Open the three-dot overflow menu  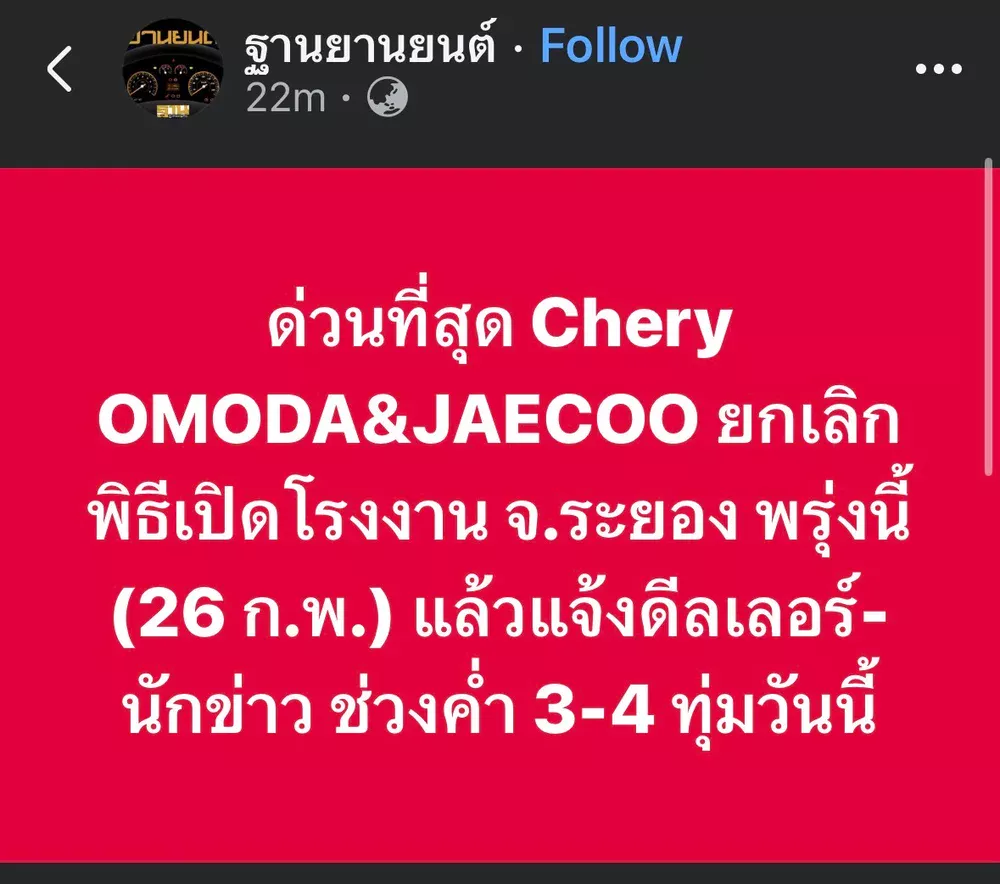939,68
